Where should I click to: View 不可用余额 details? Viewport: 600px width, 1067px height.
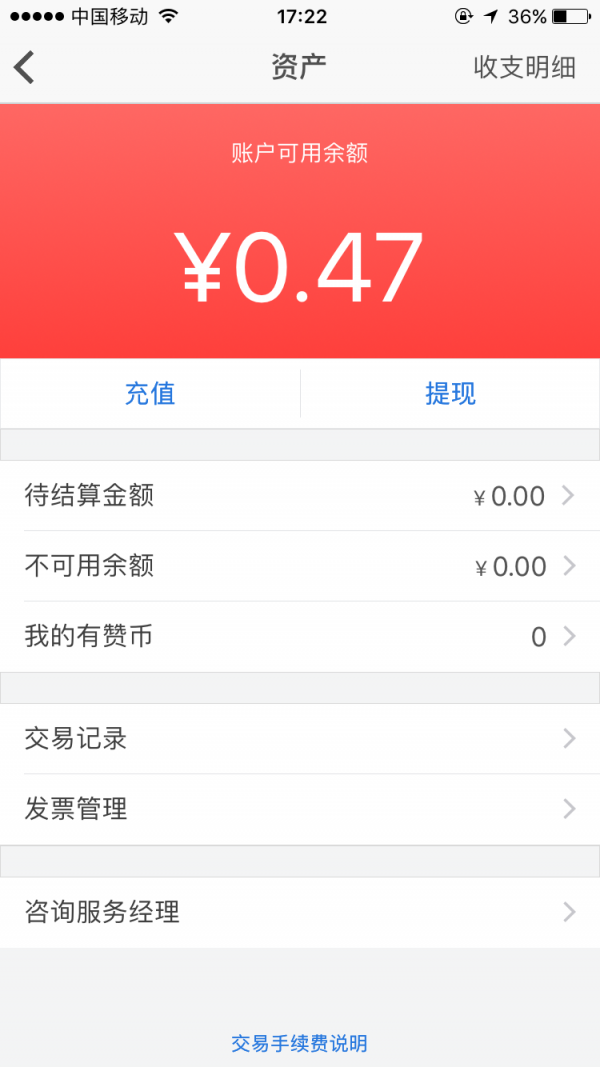click(300, 566)
